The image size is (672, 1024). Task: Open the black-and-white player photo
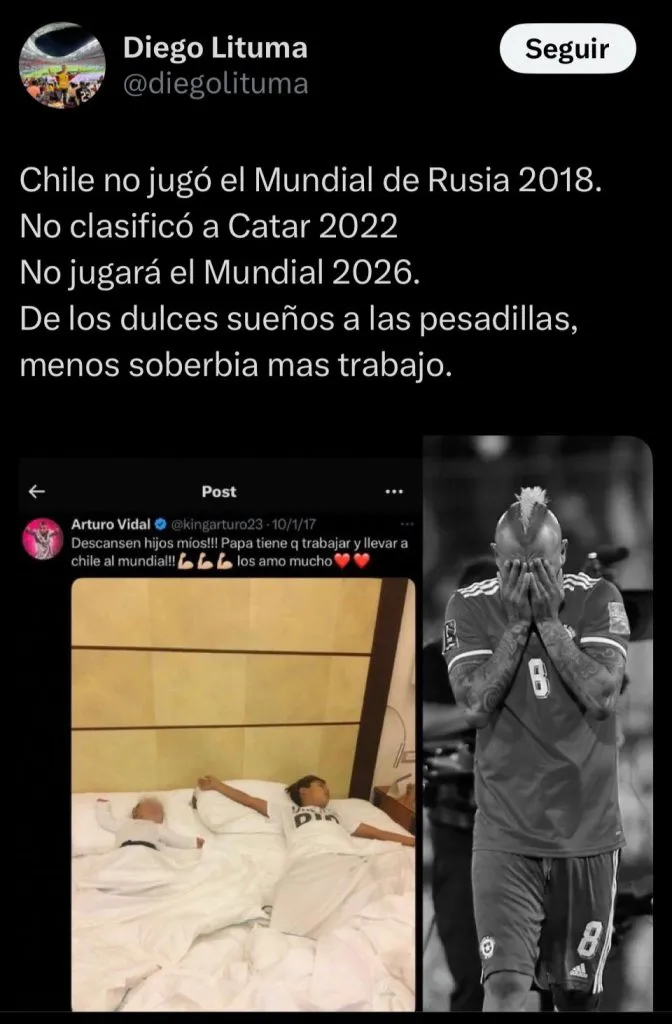point(536,730)
